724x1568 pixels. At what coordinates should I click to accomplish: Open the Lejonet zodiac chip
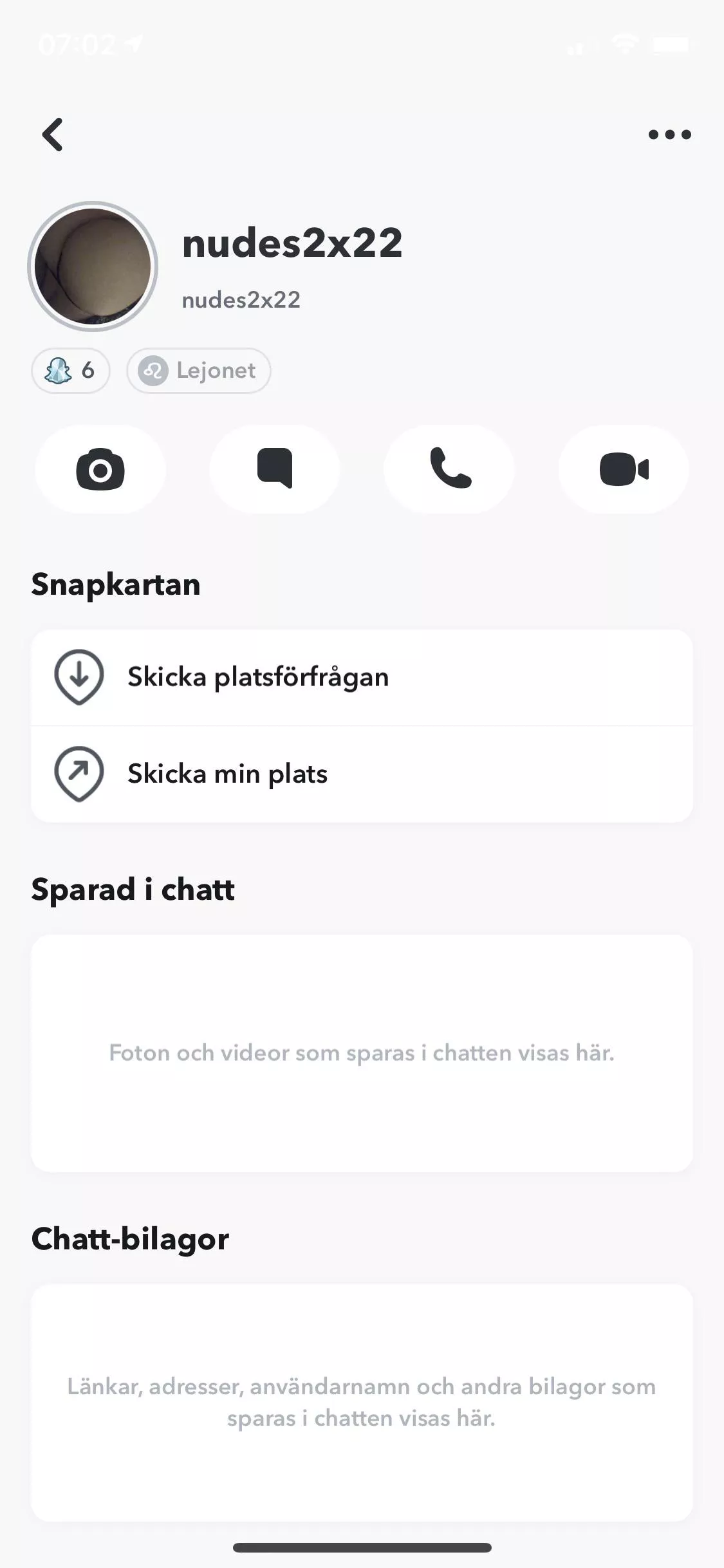[198, 371]
